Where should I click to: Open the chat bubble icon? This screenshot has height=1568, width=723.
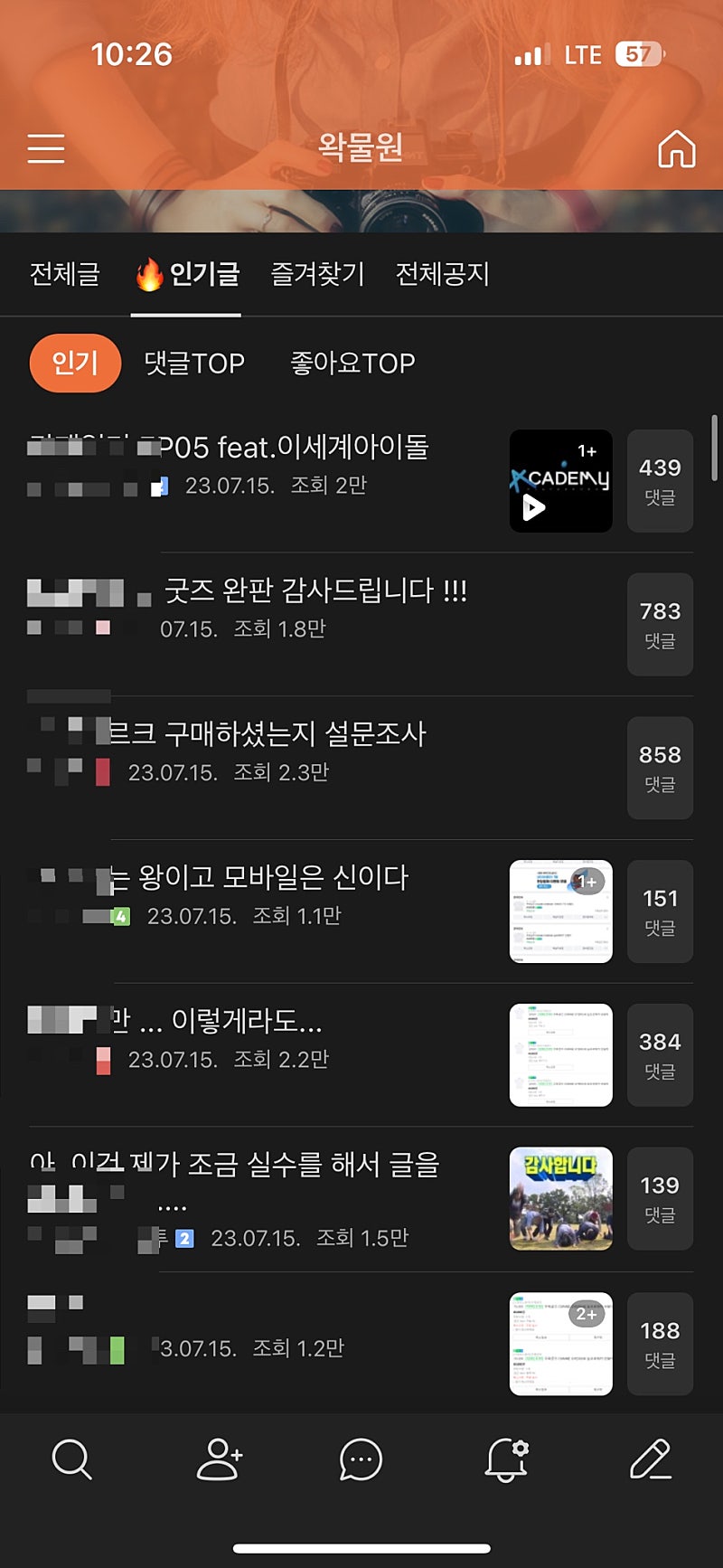361,1459
